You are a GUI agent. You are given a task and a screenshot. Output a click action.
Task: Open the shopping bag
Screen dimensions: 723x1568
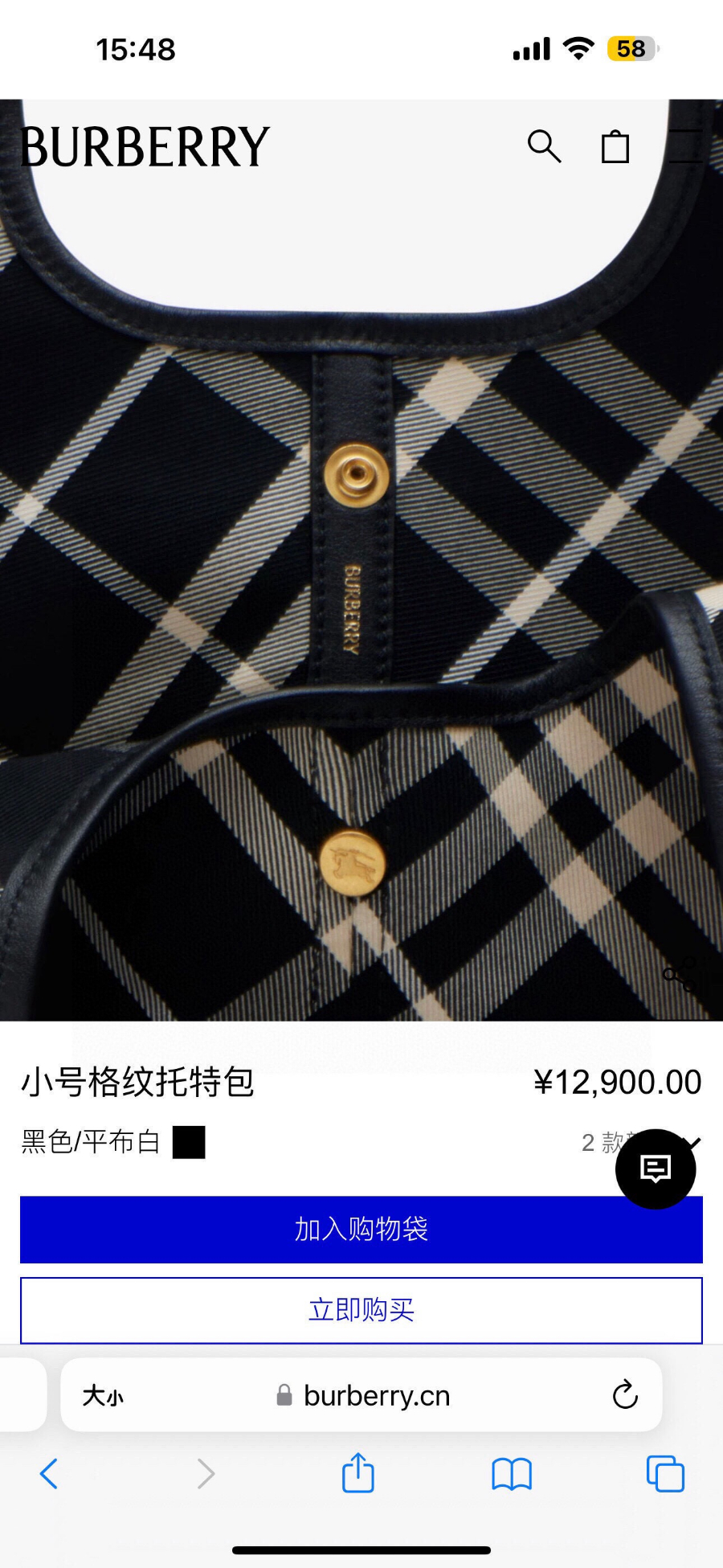[615, 146]
